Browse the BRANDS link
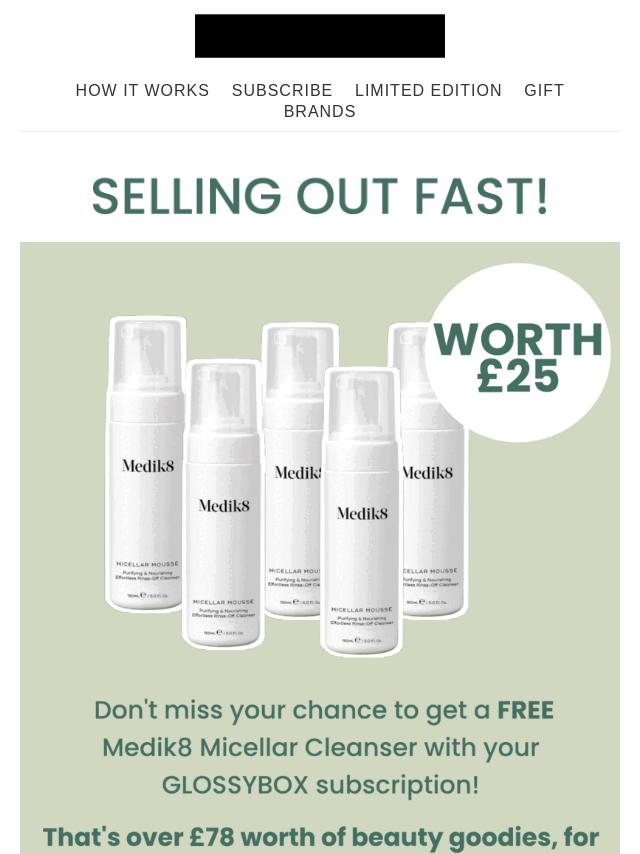Screen dimensions: 640x854 pos(320,112)
